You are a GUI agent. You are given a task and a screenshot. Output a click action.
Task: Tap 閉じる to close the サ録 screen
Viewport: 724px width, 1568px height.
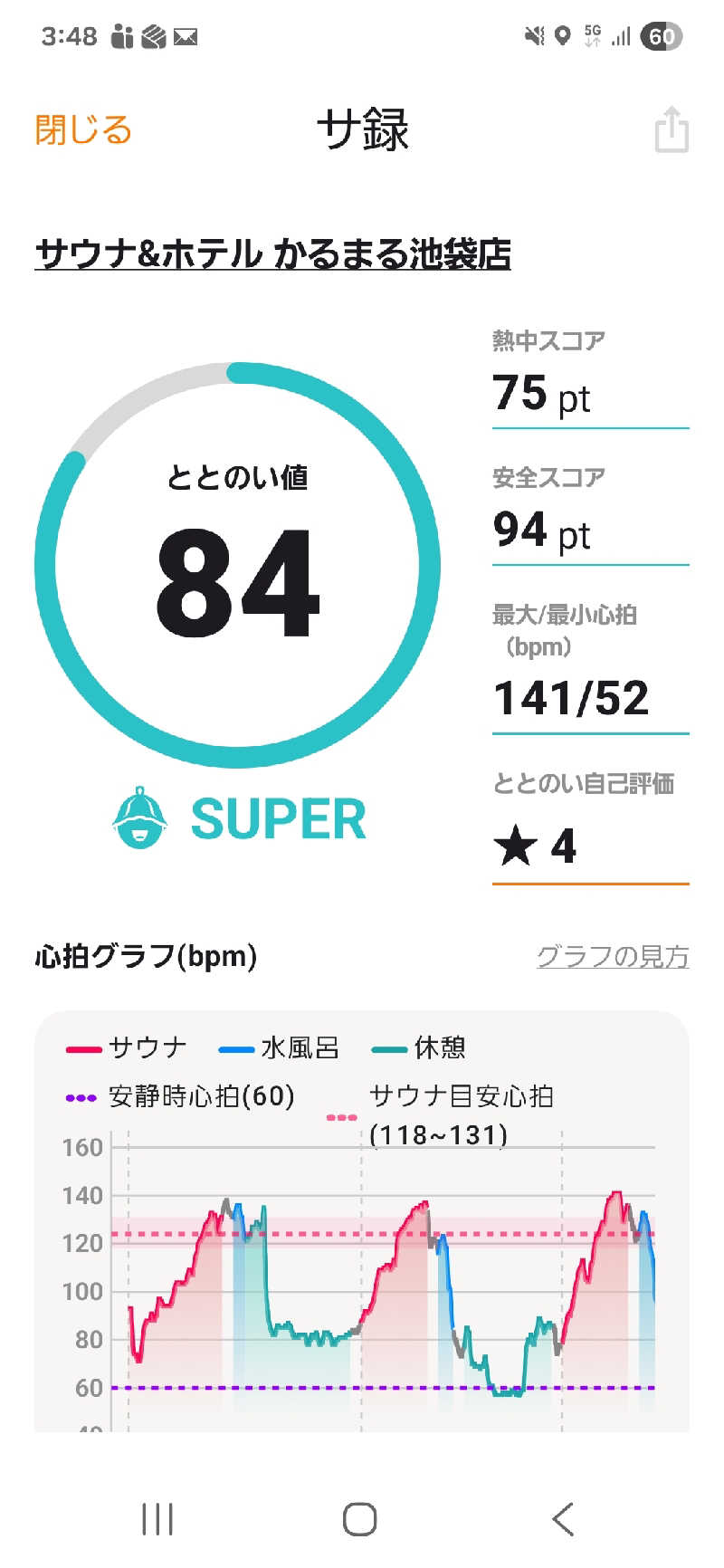pos(83,130)
